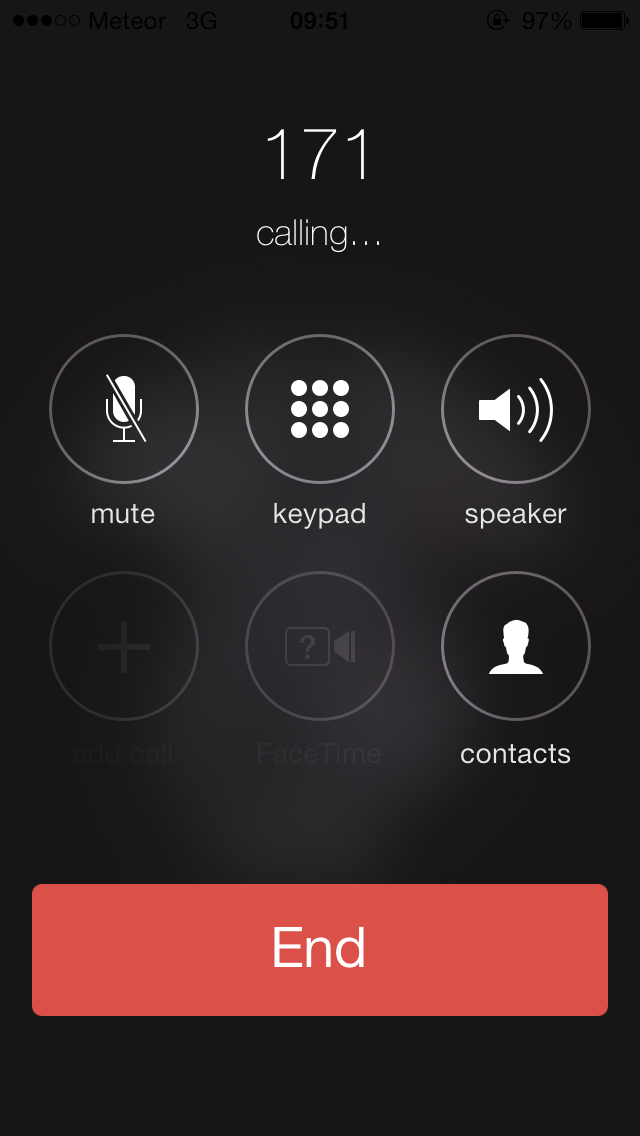Open contacts from the call screen

click(x=516, y=647)
